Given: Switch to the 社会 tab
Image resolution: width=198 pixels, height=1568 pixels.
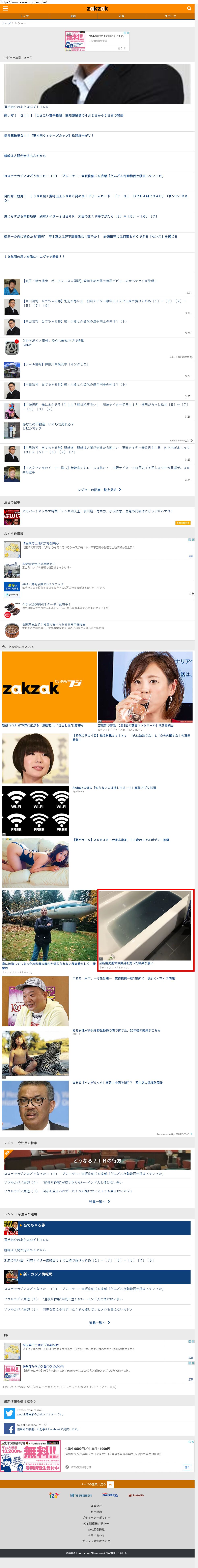Looking at the screenshot, I should coord(121,16).
